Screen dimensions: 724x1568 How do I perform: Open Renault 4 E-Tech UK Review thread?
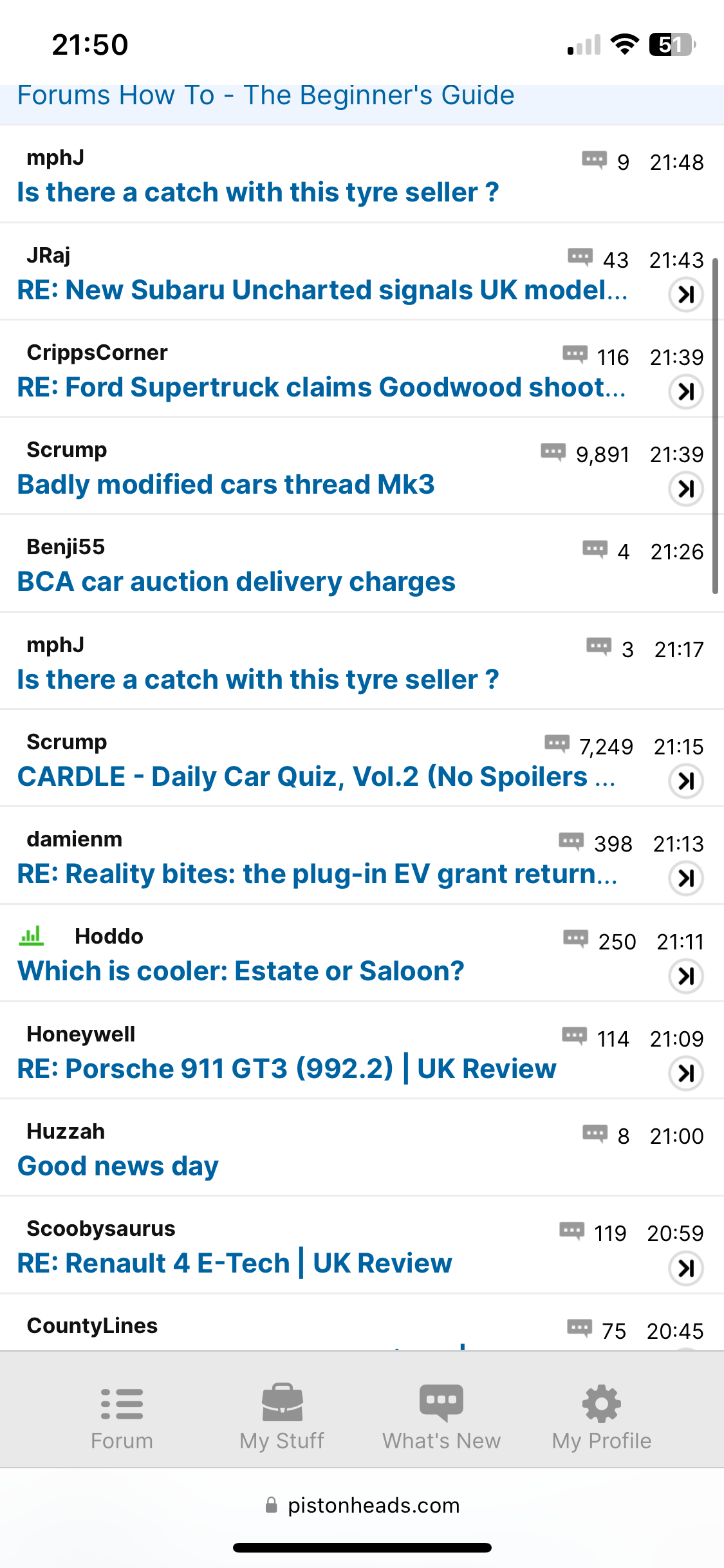234,1264
